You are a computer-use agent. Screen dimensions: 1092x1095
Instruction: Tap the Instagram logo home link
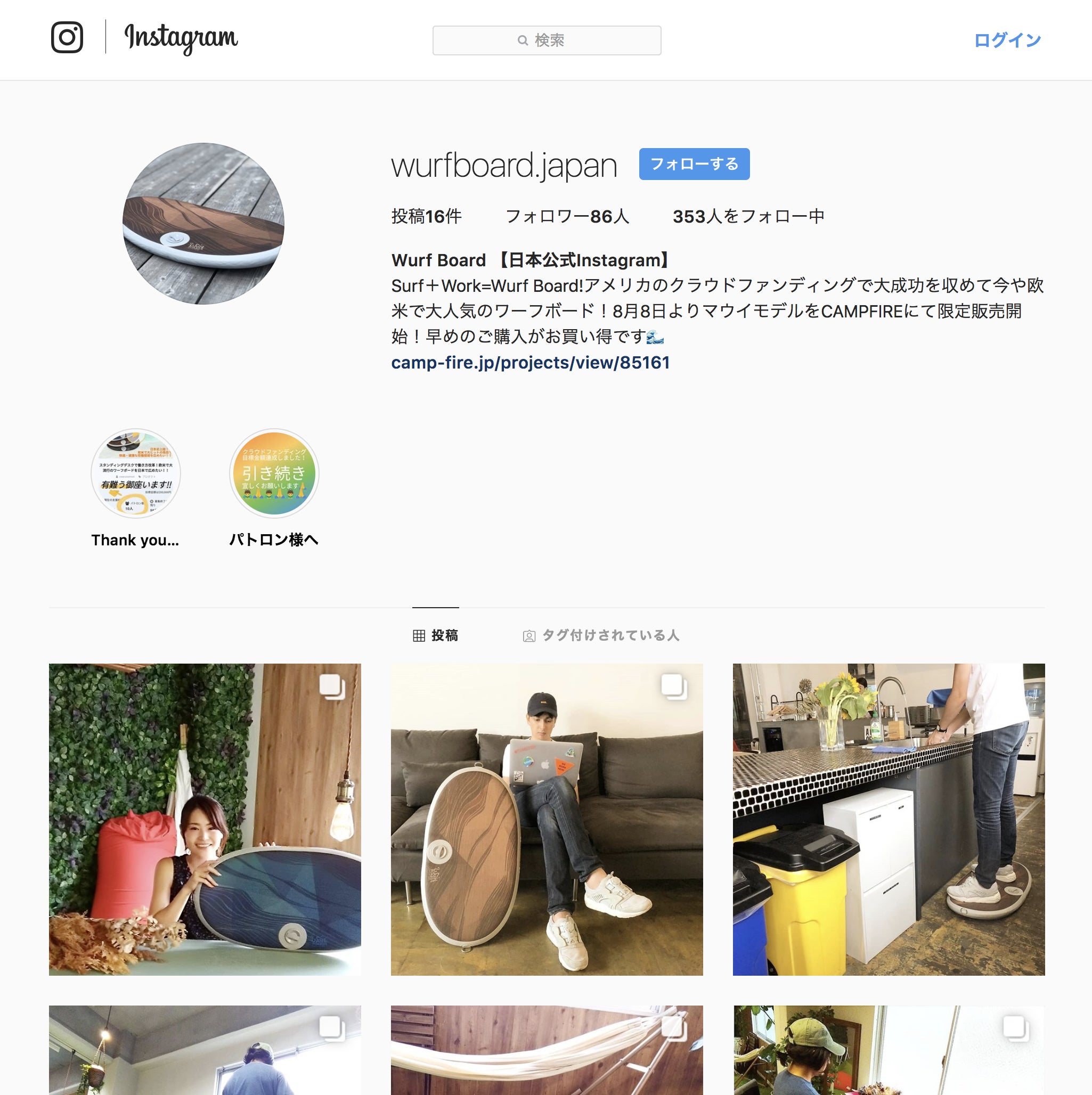coord(180,38)
